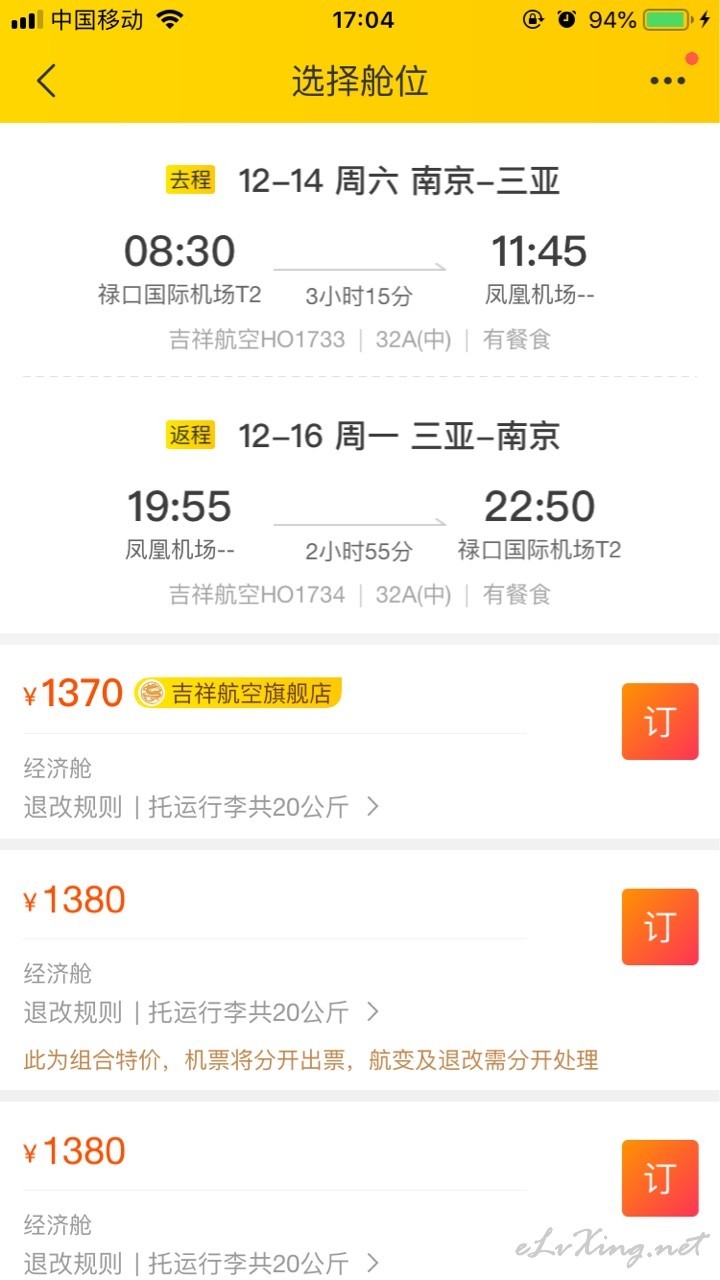Open the three-dot overflow menu
This screenshot has width=720, height=1280.
668,81
